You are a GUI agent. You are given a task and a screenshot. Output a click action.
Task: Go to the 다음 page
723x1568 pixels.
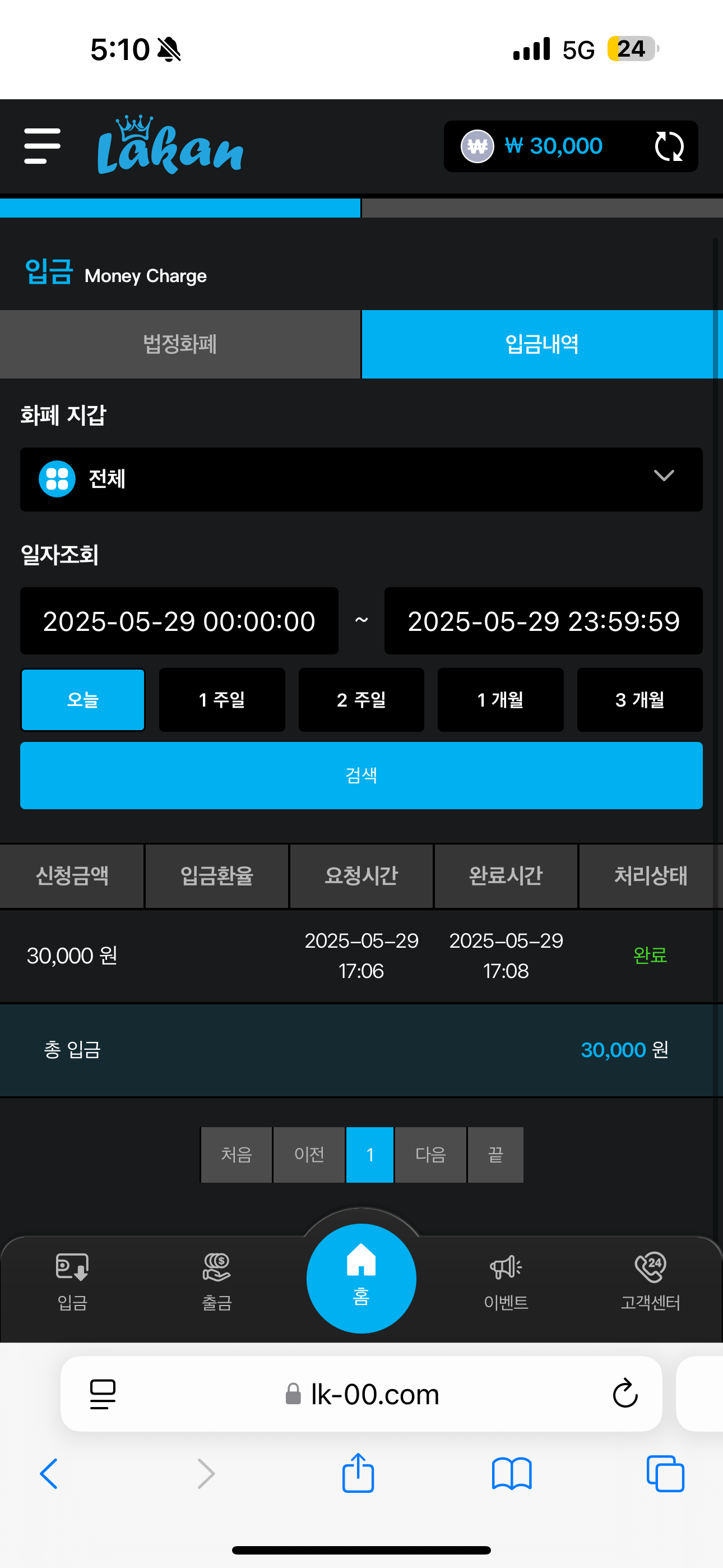430,1155
